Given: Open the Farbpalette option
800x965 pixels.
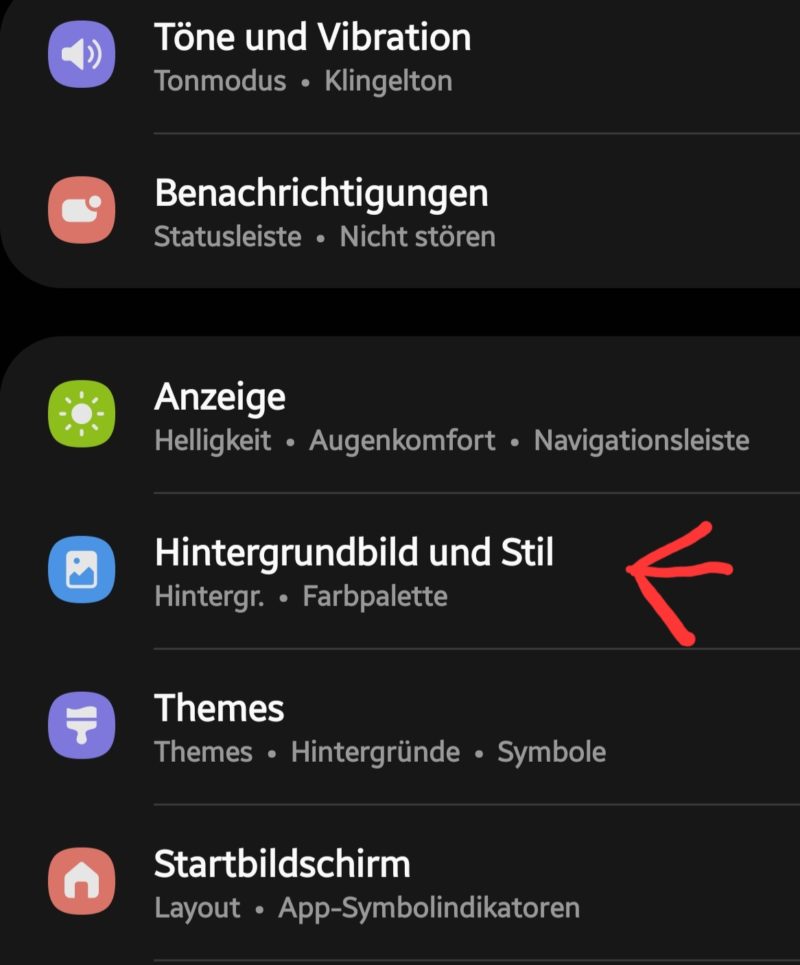Looking at the screenshot, I should 375,596.
